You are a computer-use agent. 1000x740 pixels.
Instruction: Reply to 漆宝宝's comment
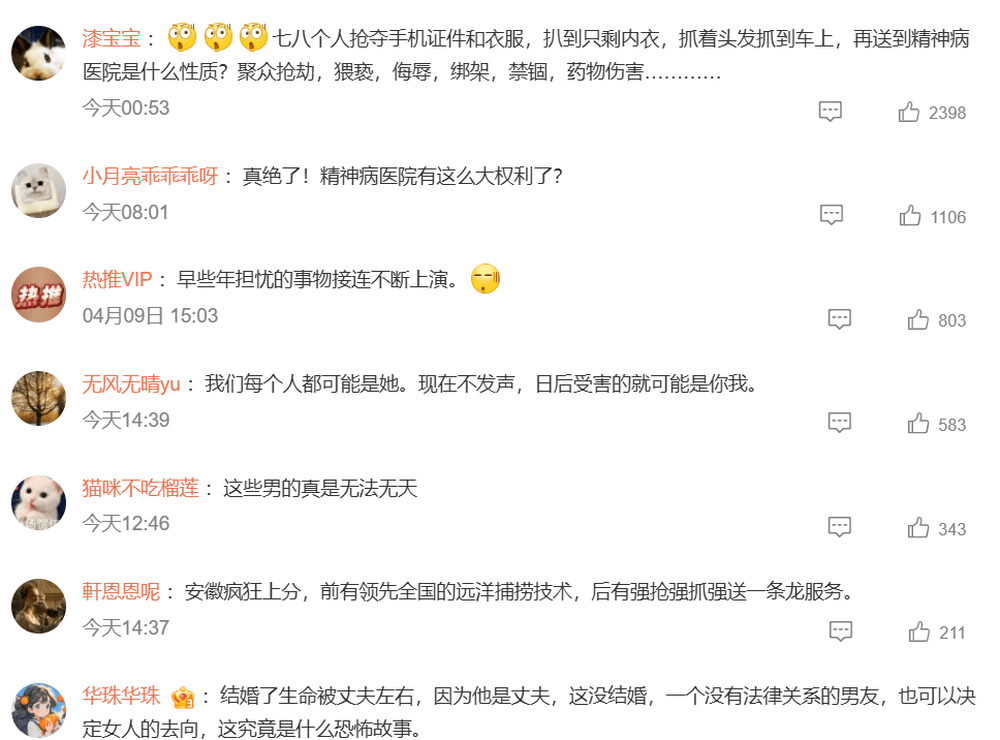[830, 112]
